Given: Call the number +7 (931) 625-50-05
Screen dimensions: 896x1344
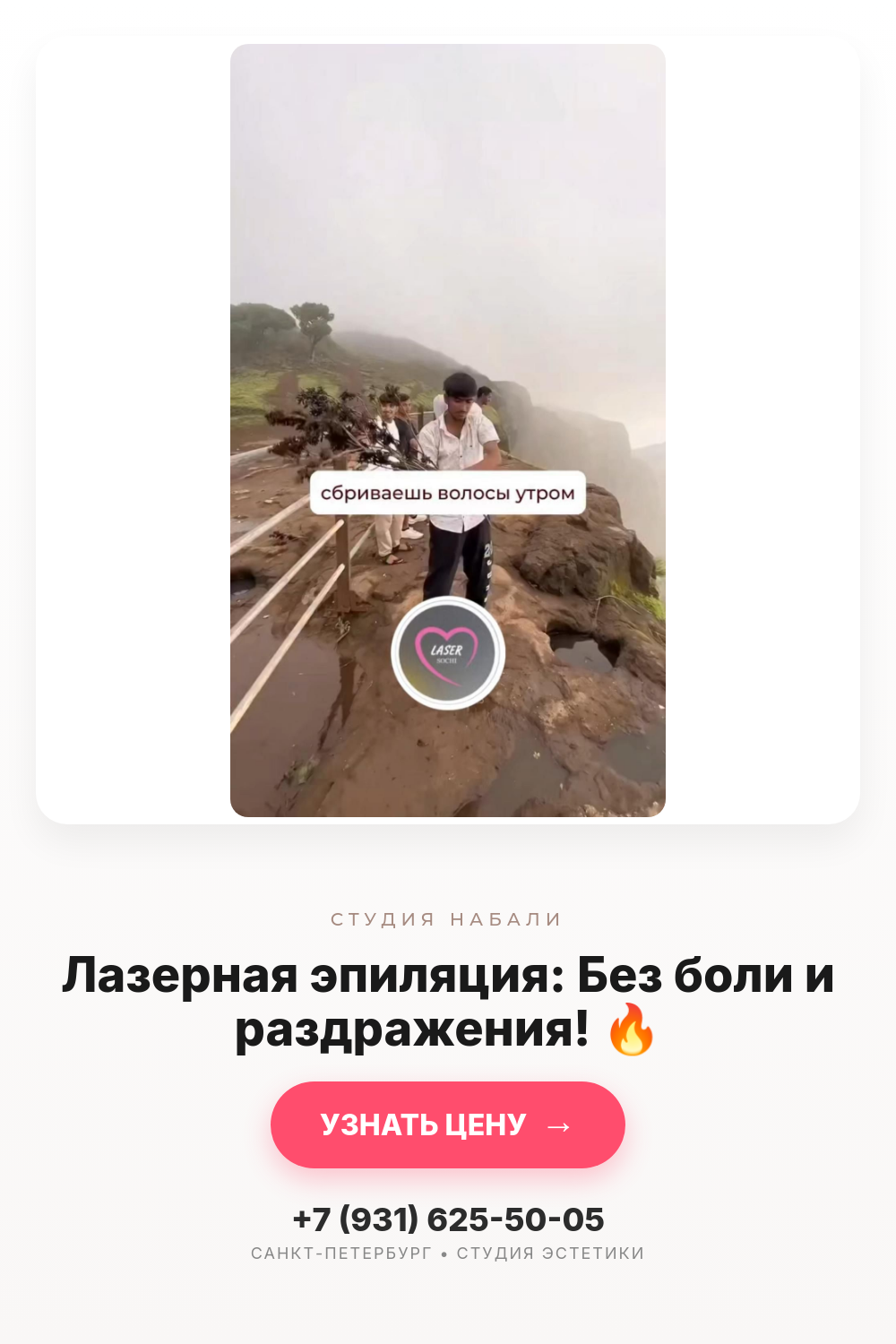Looking at the screenshot, I should (448, 1219).
